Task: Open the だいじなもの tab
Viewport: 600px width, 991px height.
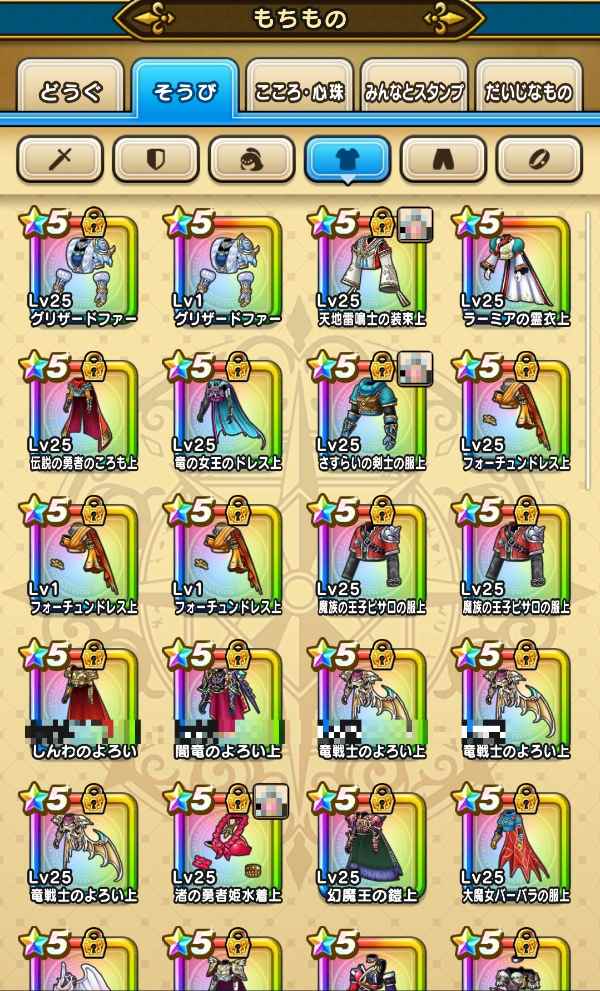Action: click(x=527, y=93)
